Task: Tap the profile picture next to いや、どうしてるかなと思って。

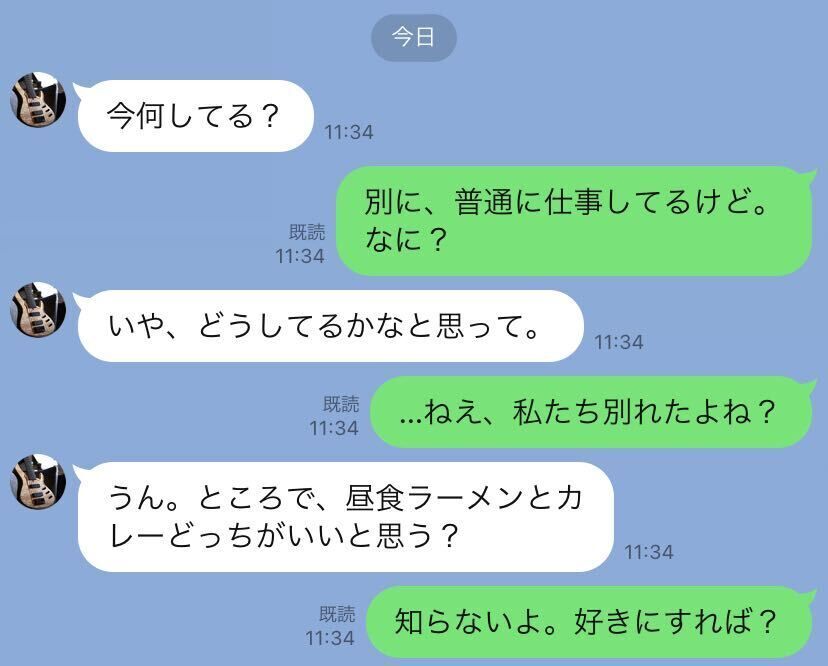Action: click(38, 310)
